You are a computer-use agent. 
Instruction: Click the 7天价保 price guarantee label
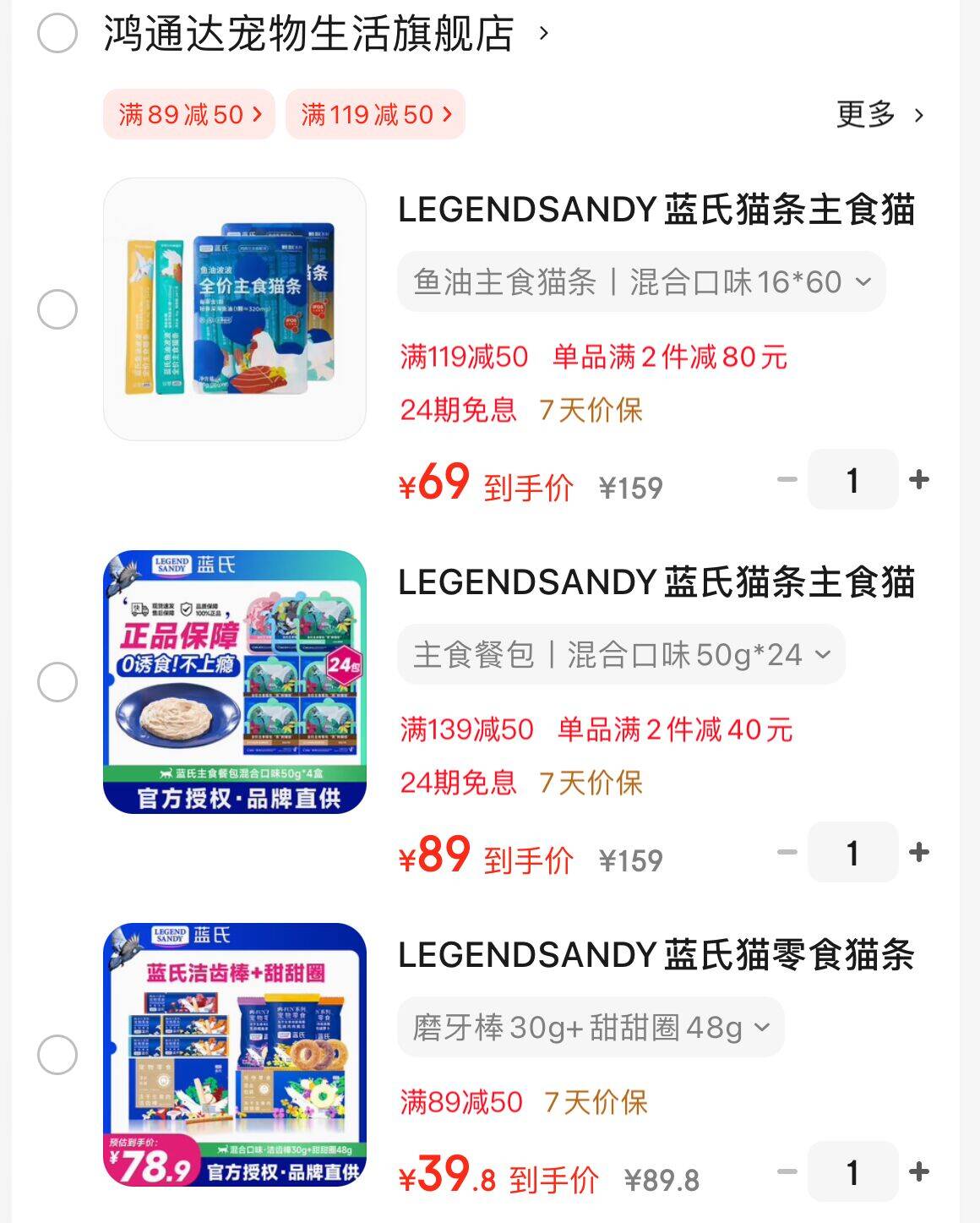[x=591, y=412]
